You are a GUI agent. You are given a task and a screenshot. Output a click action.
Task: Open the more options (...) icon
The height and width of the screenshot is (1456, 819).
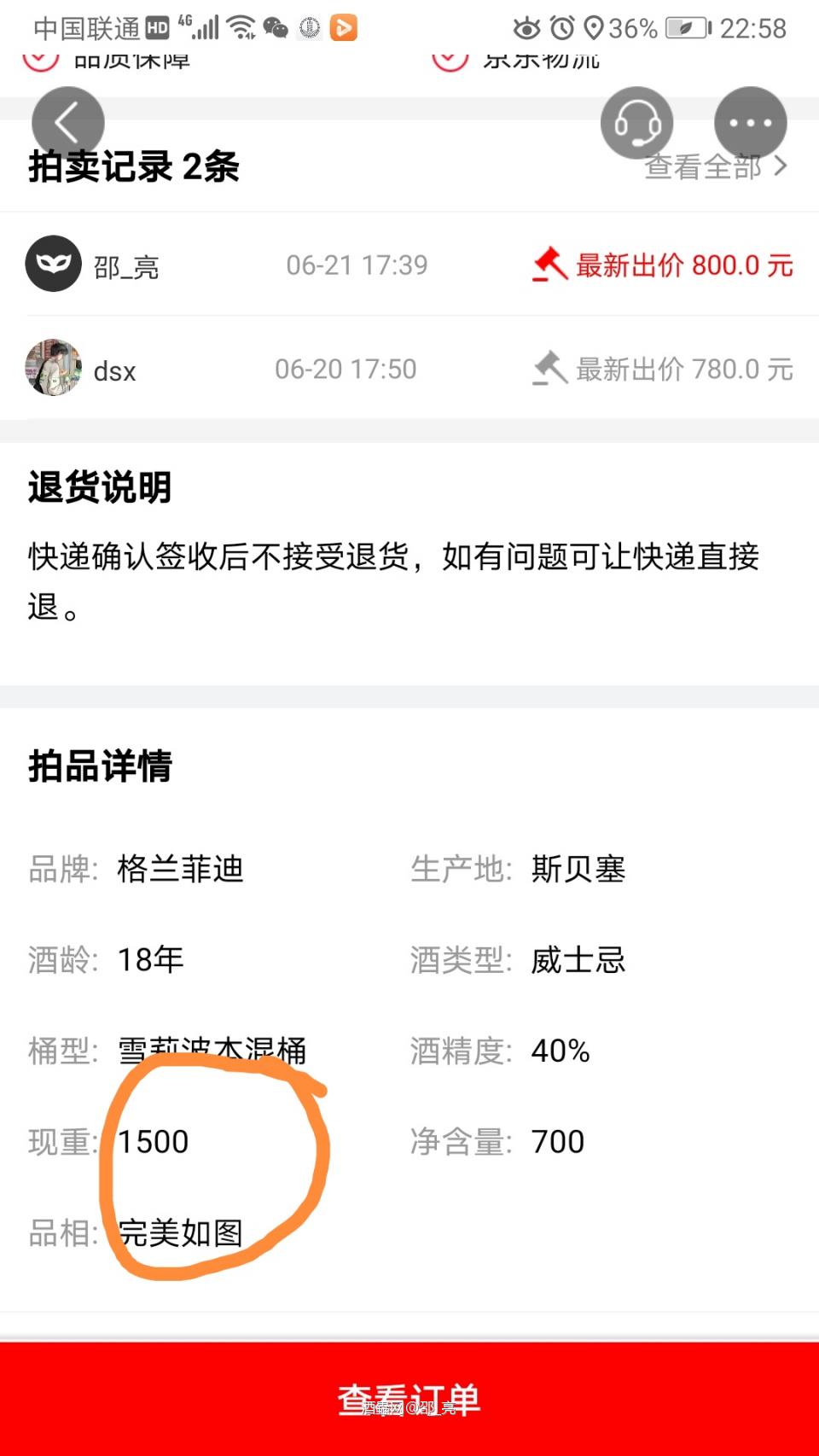[x=750, y=122]
